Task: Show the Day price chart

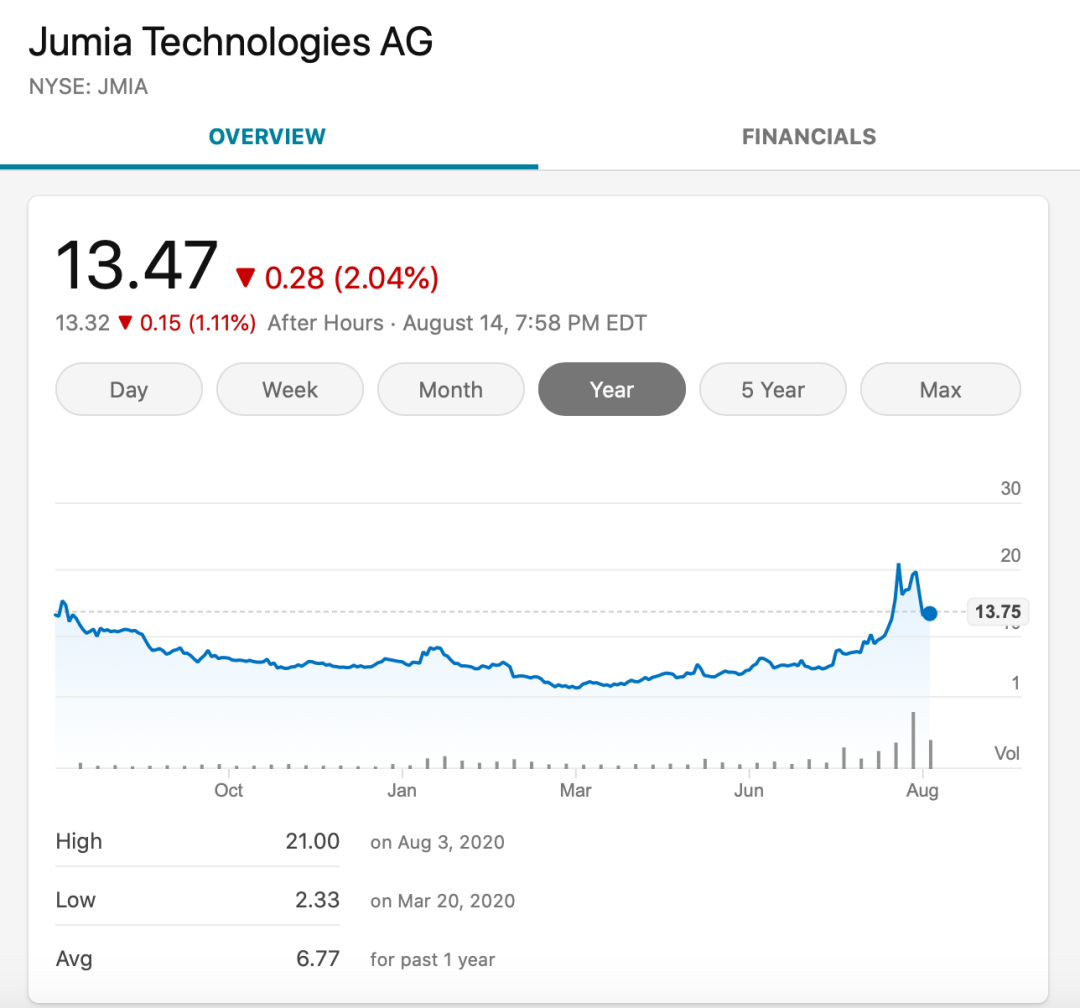Action: 129,390
